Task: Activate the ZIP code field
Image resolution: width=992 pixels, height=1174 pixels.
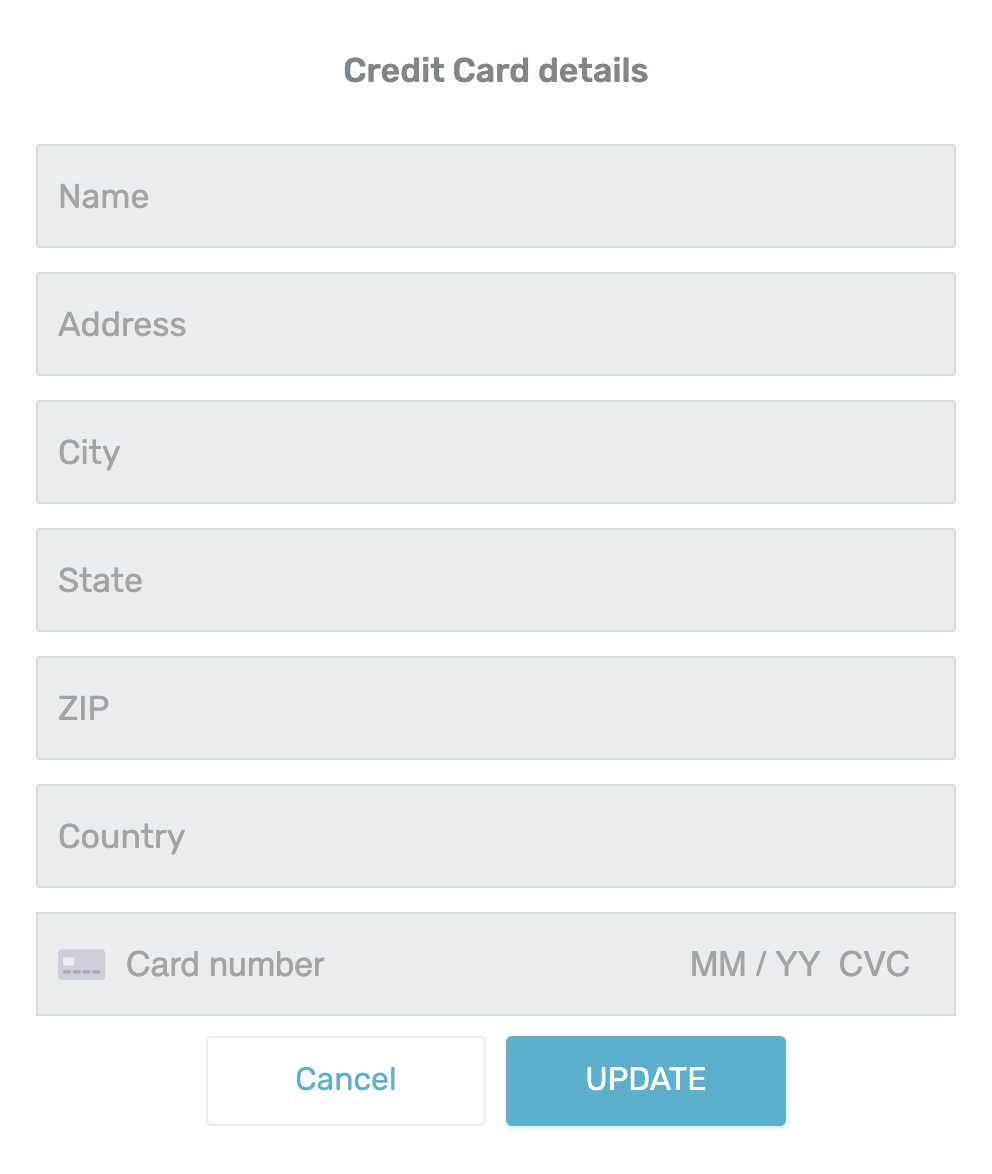Action: 495,708
